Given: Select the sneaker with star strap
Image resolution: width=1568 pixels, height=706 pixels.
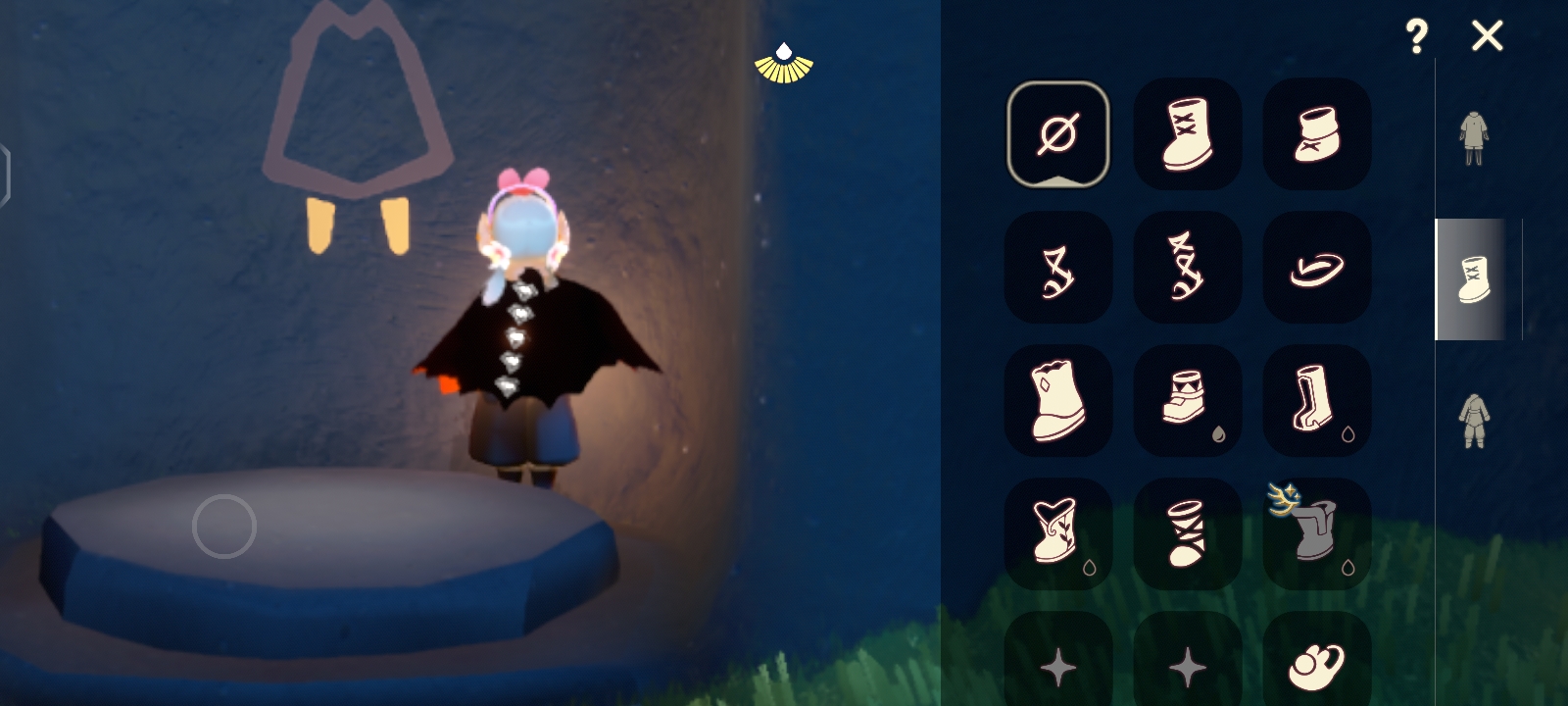Looking at the screenshot, I should [x=1187, y=401].
